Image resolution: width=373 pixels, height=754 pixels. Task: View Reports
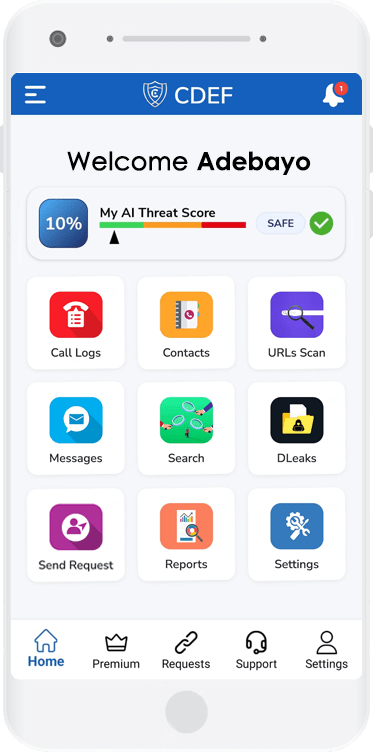click(x=186, y=535)
